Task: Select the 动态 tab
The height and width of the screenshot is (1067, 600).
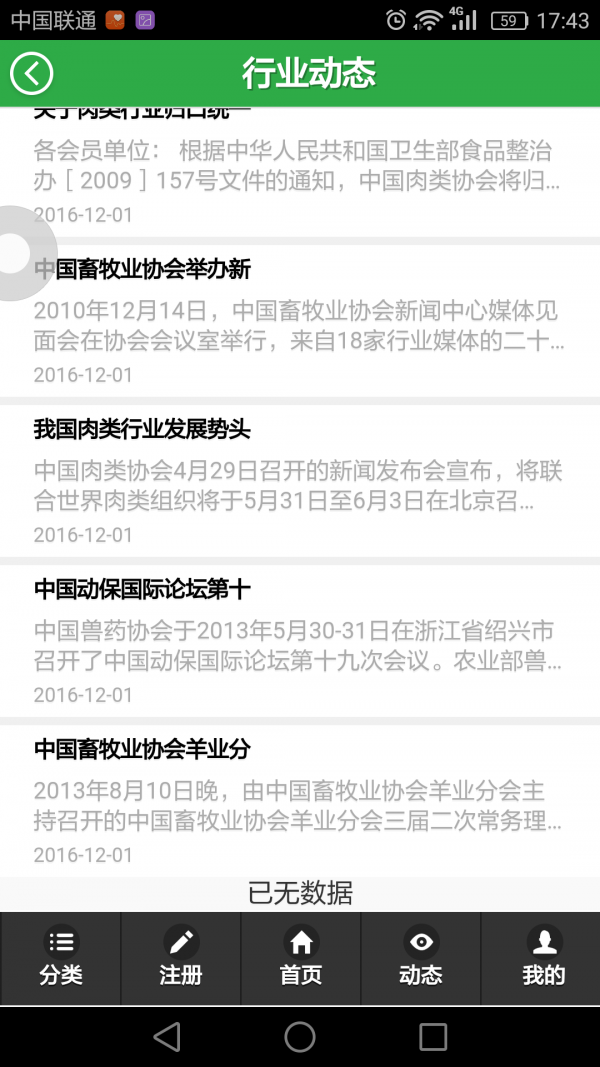Action: click(x=421, y=957)
